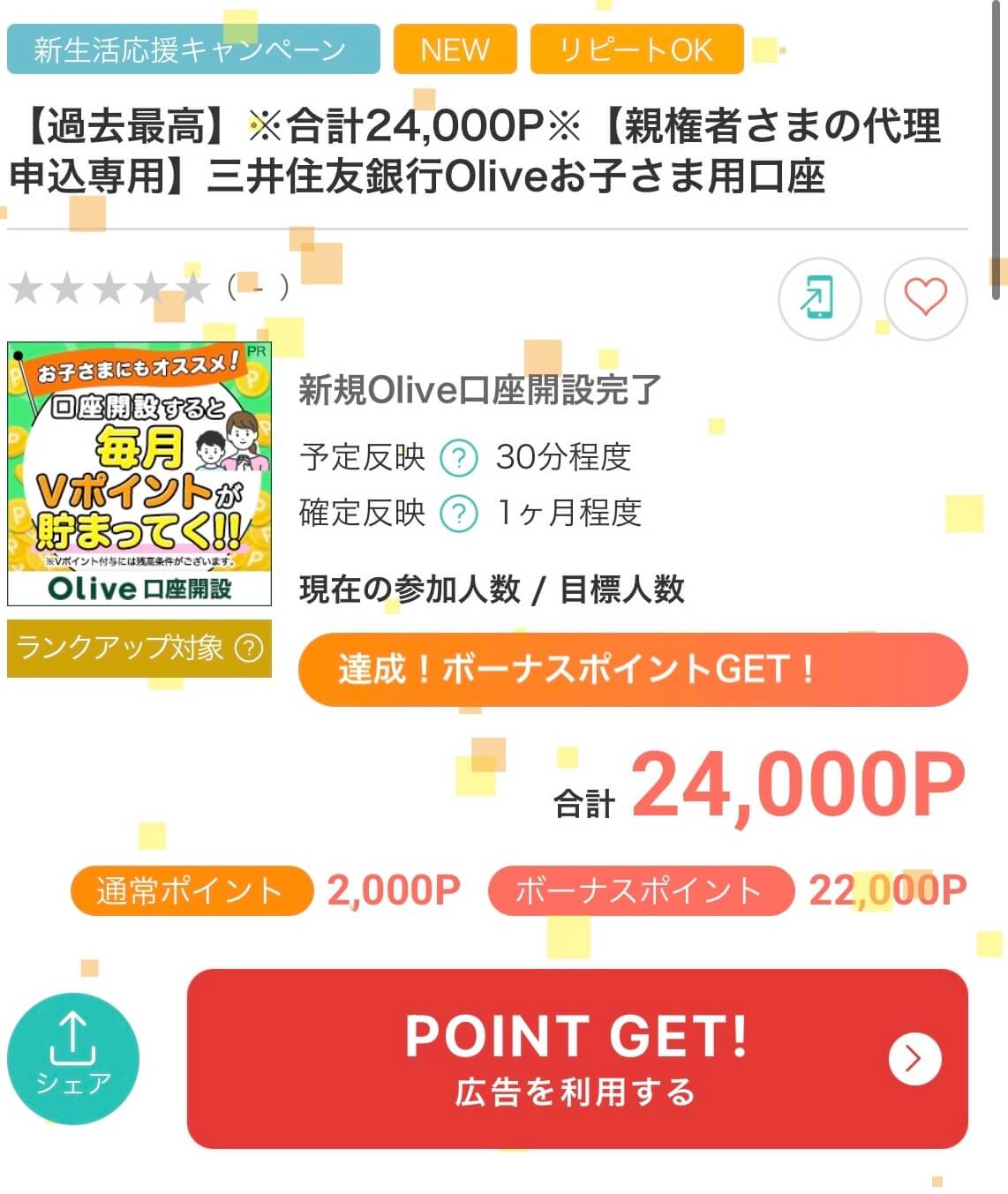Tap the シェア share icon
Viewport: 1008px width, 1194px height.
point(73,1055)
